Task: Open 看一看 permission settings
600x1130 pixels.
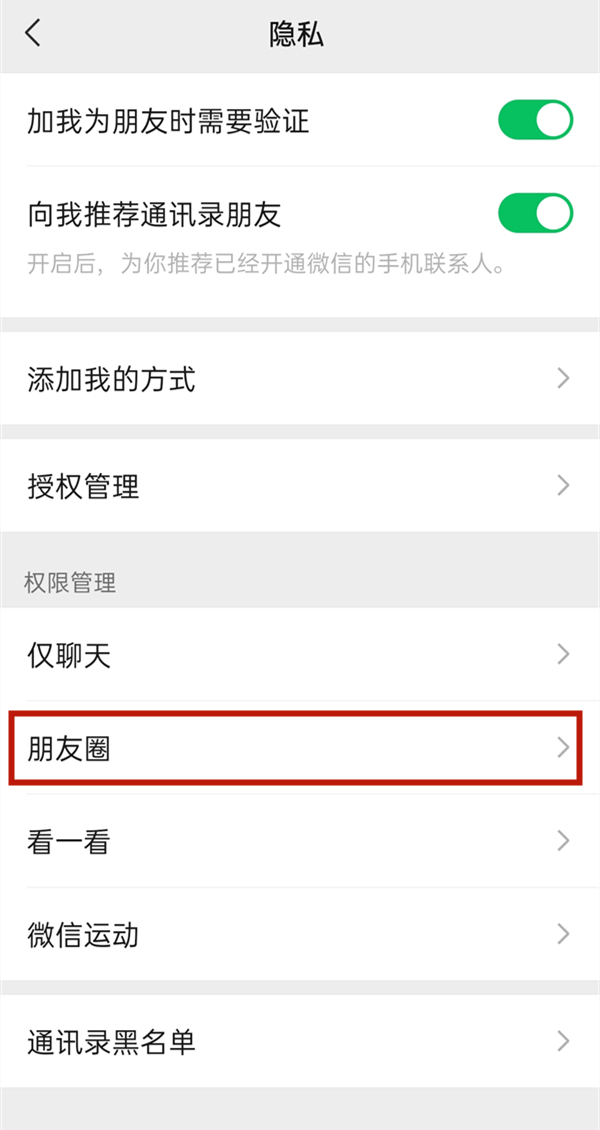Action: tap(300, 841)
